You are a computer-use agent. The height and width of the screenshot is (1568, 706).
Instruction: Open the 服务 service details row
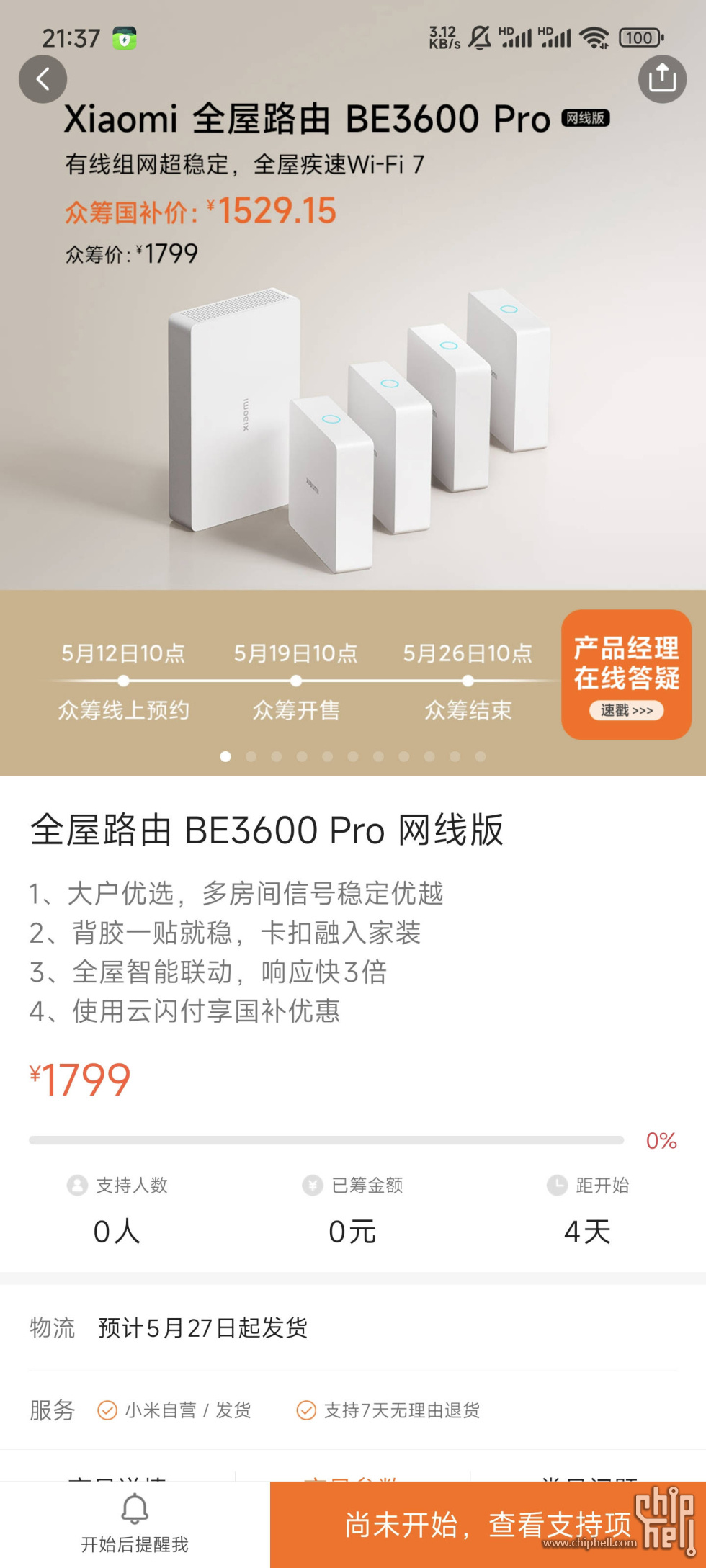(353, 1410)
